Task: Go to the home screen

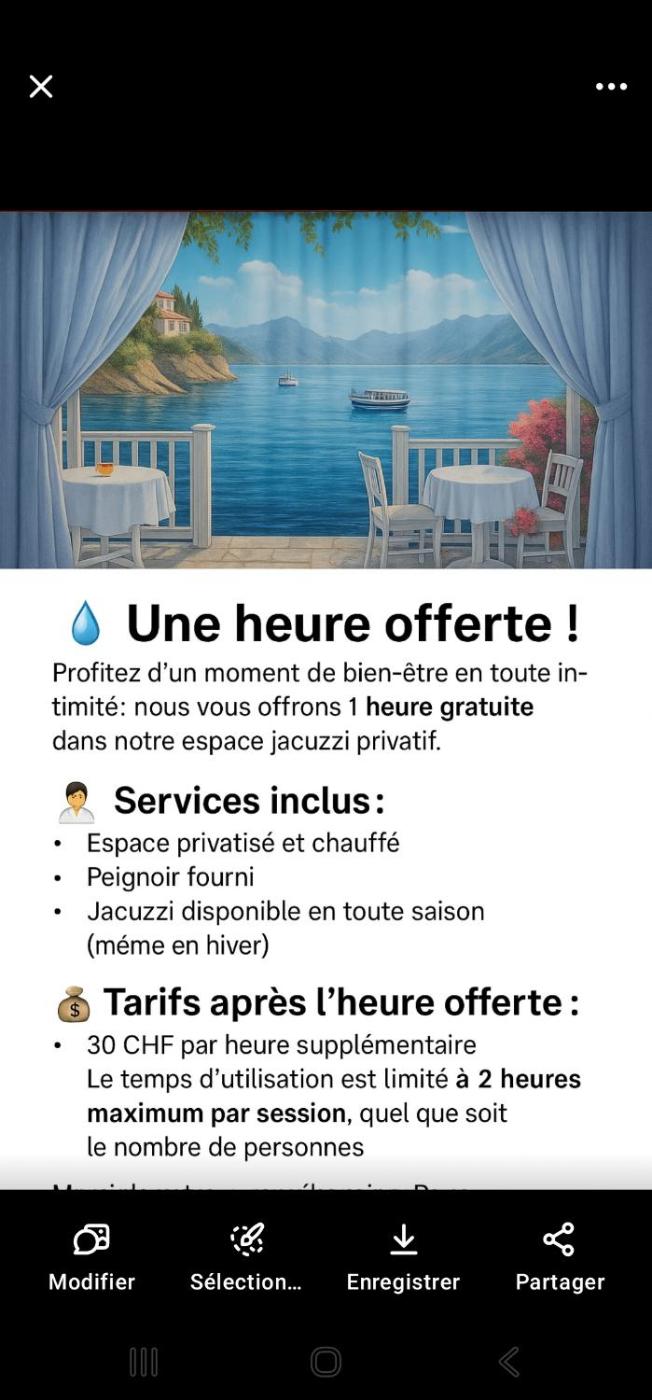Action: 326,1361
